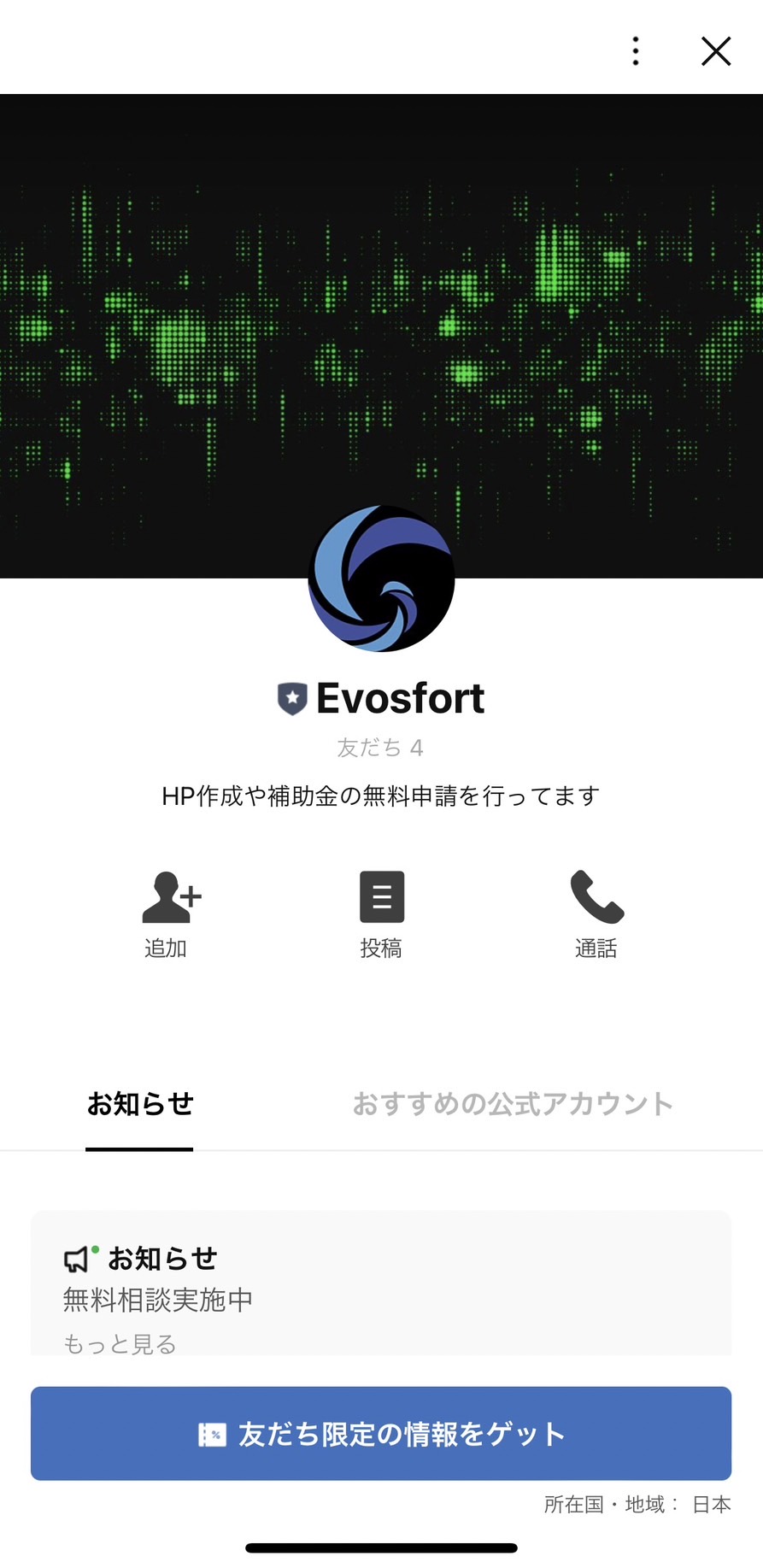Screen dimensions: 763x1568
Task: Tap the home indicator bar at bottom
Action: pyautogui.click(x=381, y=1547)
